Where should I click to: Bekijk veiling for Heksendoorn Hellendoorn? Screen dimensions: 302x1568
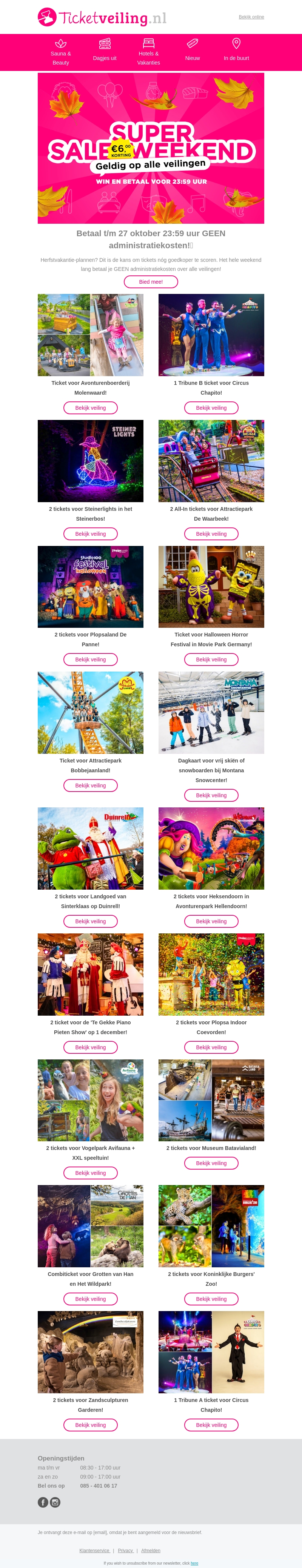coord(211,921)
